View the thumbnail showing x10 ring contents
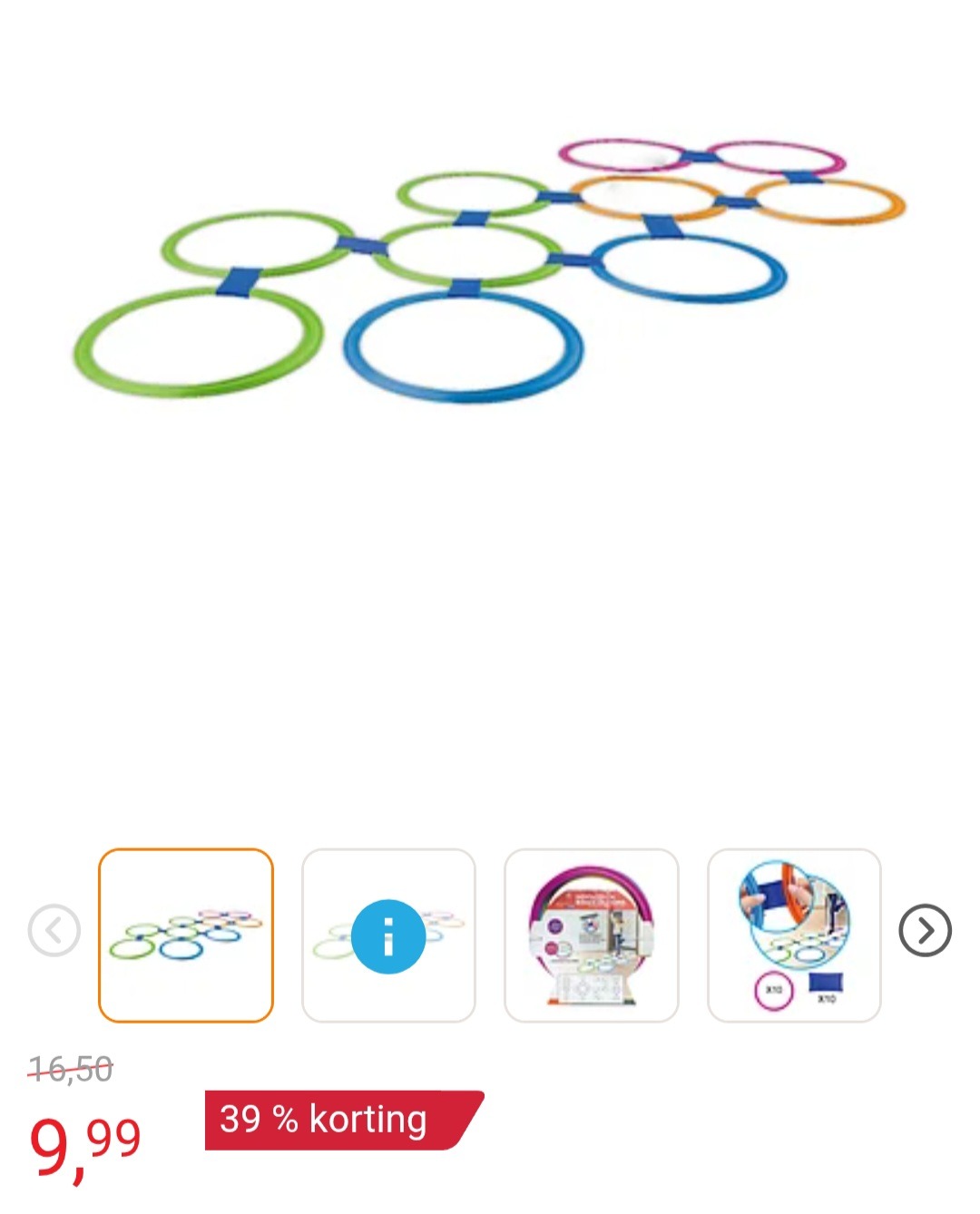 (x=794, y=935)
